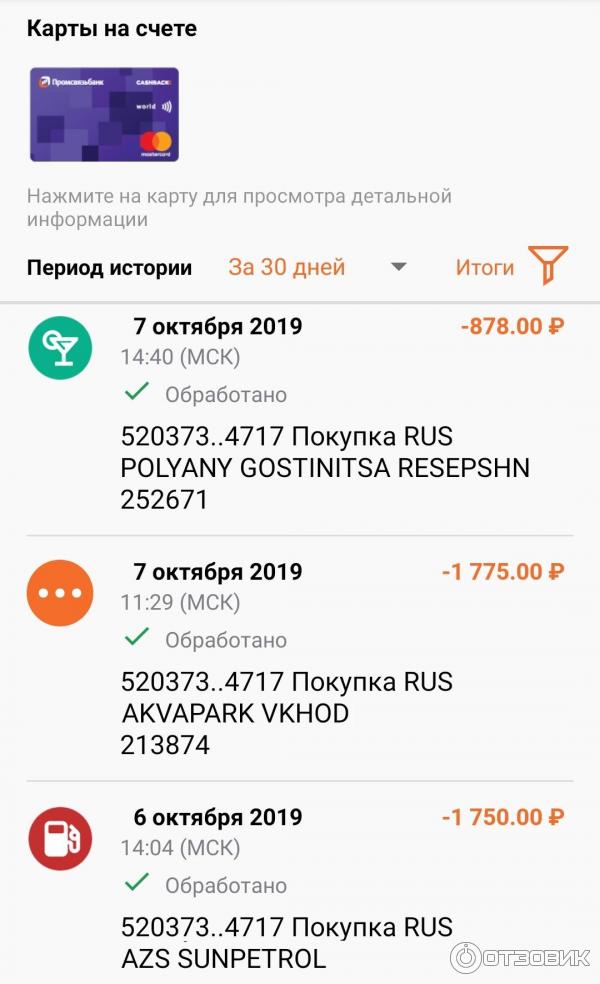Open the transaction filter funnel
600x984 pixels.
[548, 266]
